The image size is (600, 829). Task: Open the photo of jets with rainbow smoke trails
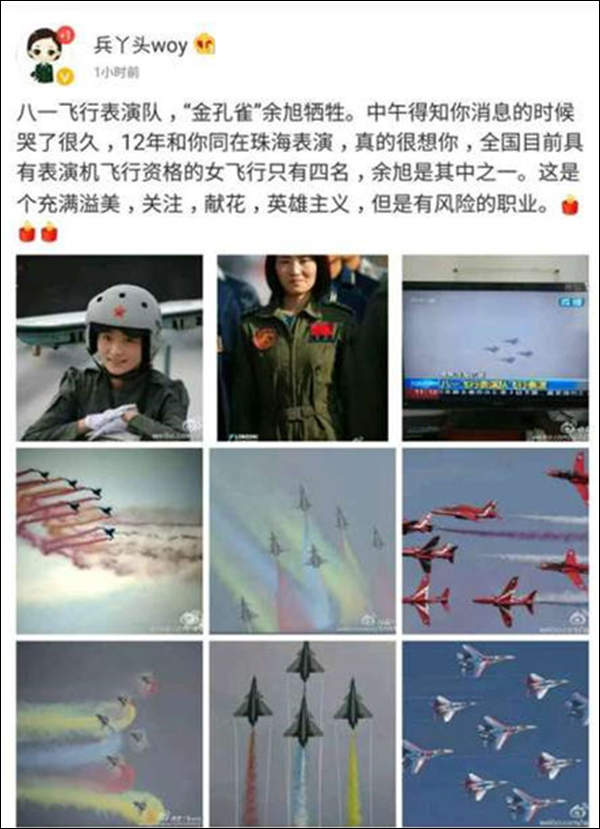pos(302,541)
